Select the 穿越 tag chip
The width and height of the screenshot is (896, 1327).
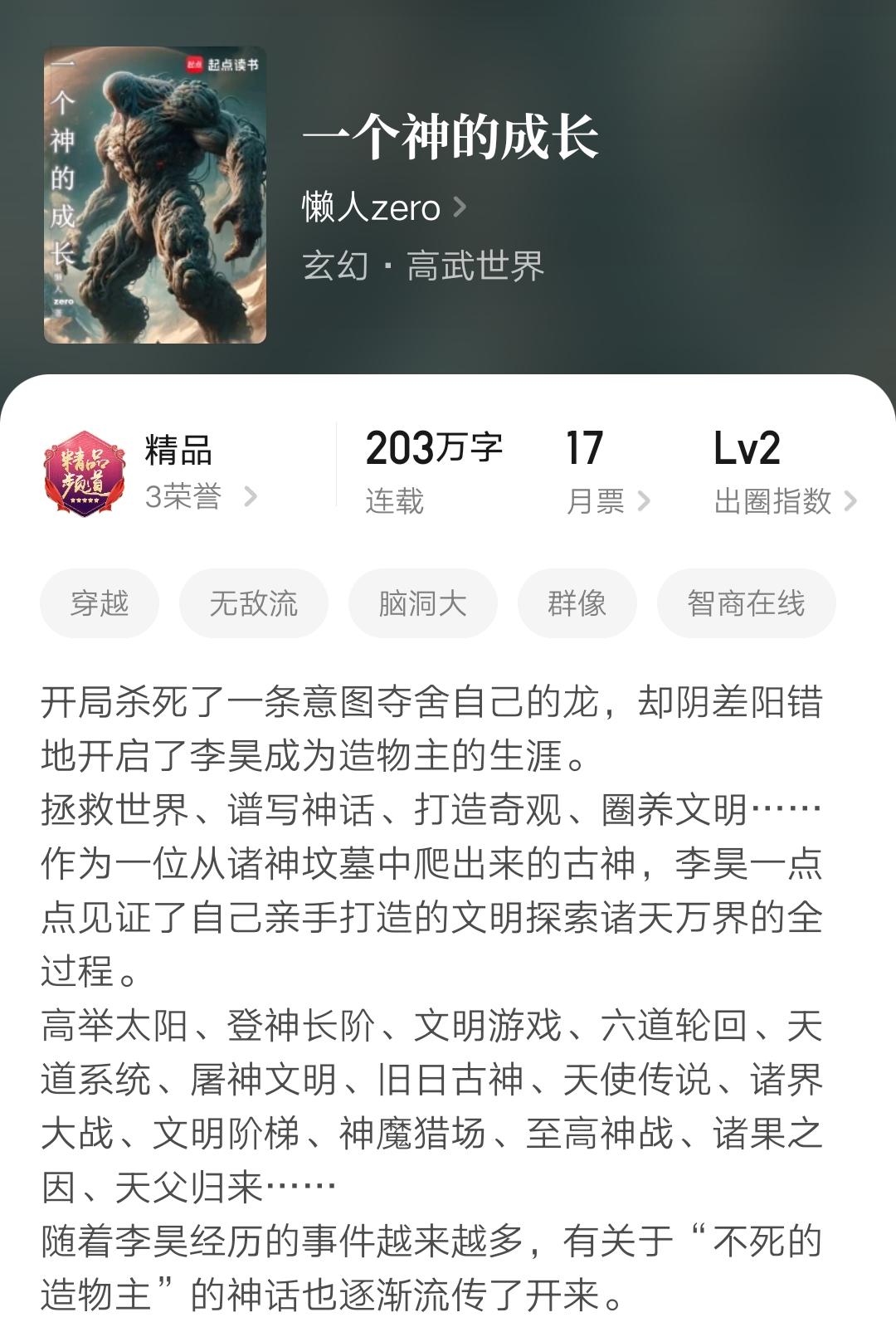tap(99, 603)
